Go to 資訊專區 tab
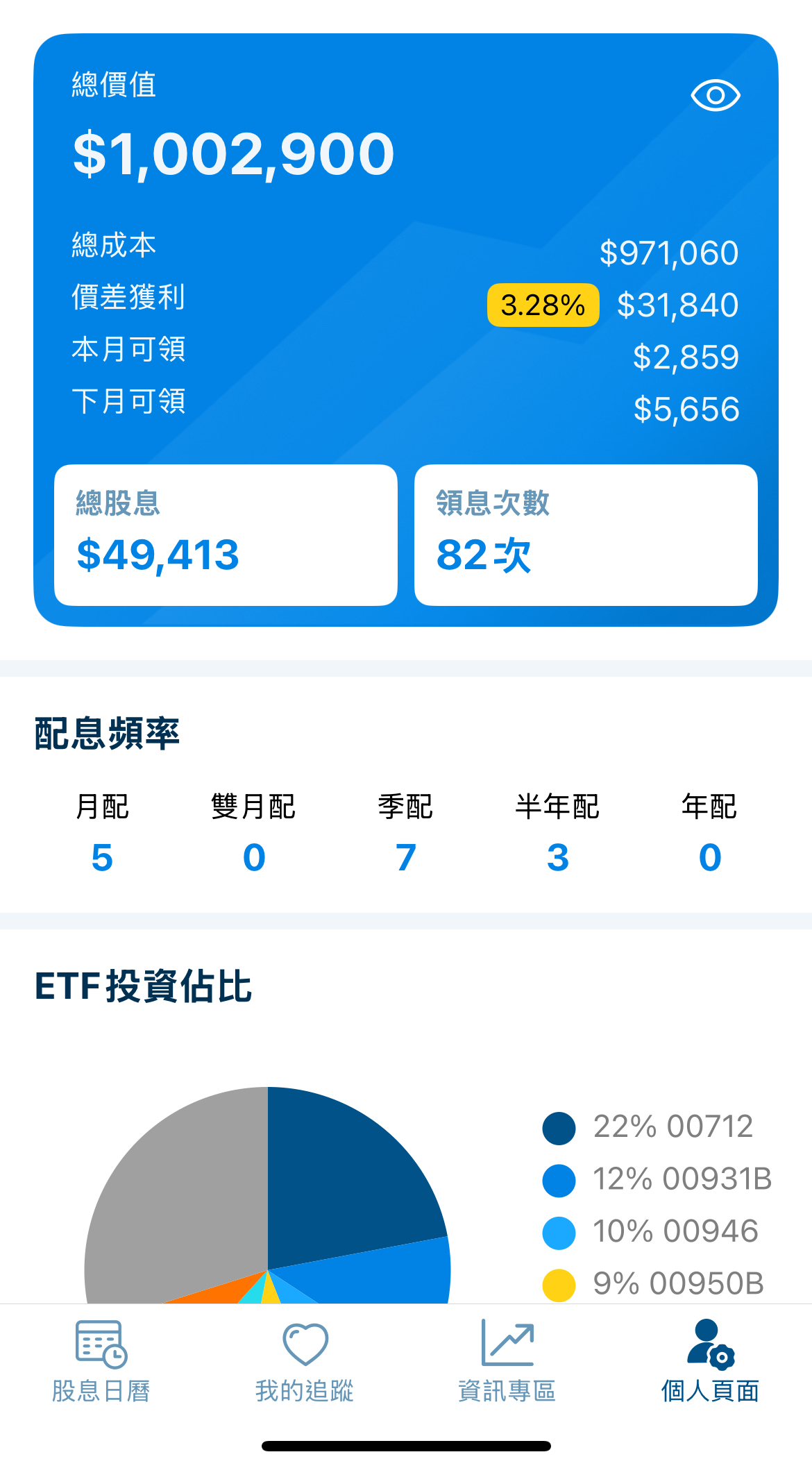Screen dimensions: 812x1468 pos(507,1361)
